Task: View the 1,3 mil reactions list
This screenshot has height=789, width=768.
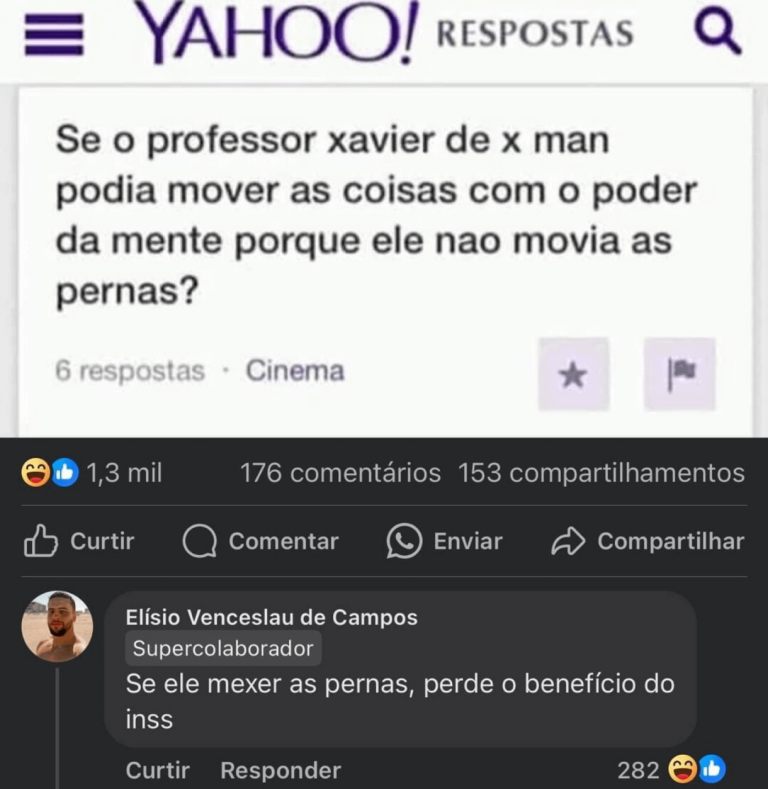Action: pos(93,473)
